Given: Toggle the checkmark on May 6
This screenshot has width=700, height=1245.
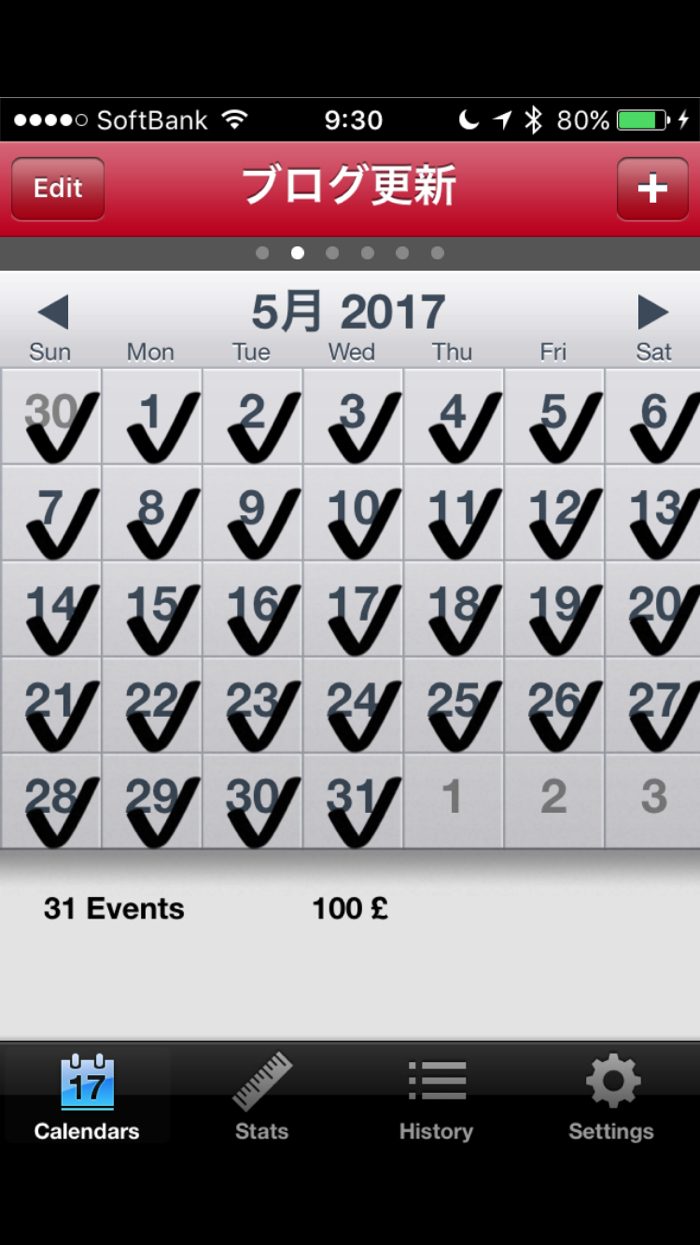Looking at the screenshot, I should [x=653, y=417].
